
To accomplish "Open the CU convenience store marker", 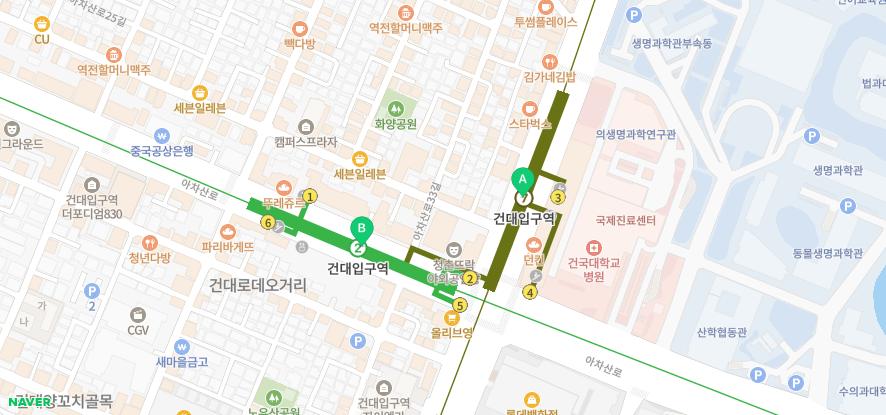I will tap(41, 22).
